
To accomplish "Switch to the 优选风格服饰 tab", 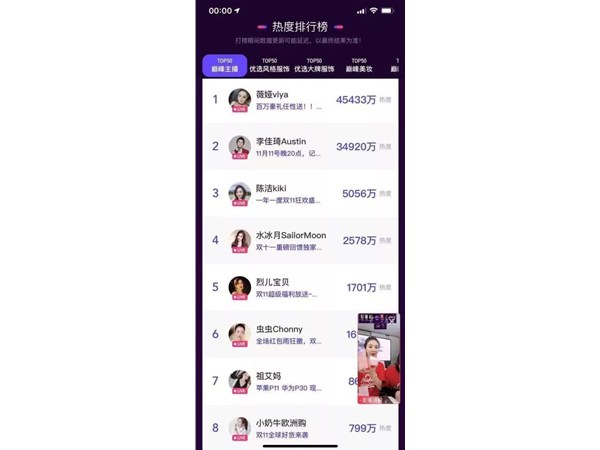I will [268, 66].
